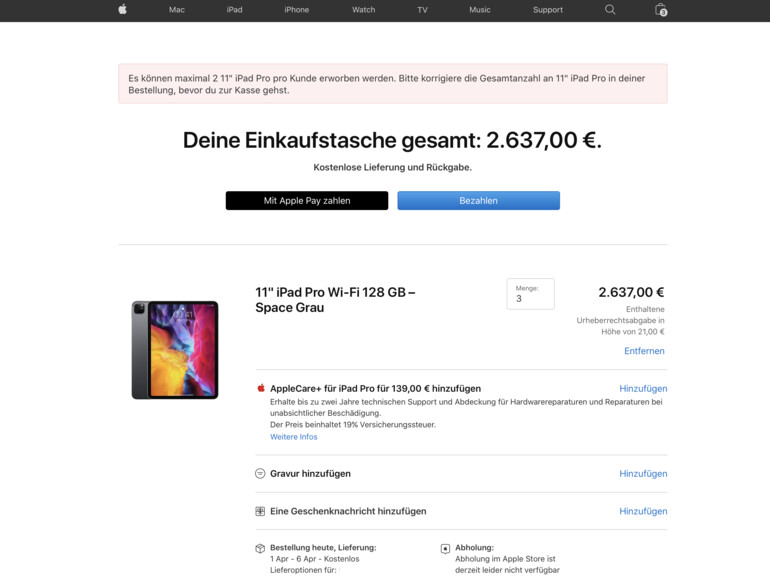770x578 pixels.
Task: Open the shopping bag icon
Action: click(660, 10)
